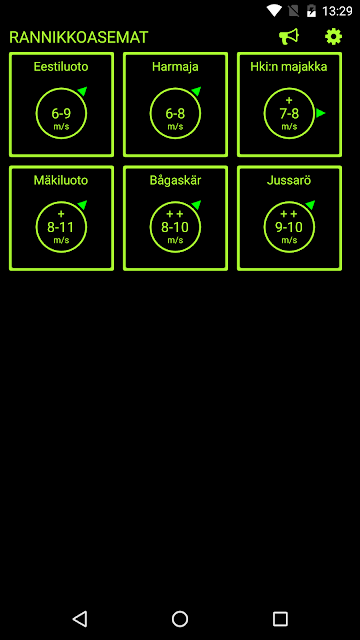Open the Mäkiluoto station card
360x640 pixels.
pyautogui.click(x=61, y=218)
